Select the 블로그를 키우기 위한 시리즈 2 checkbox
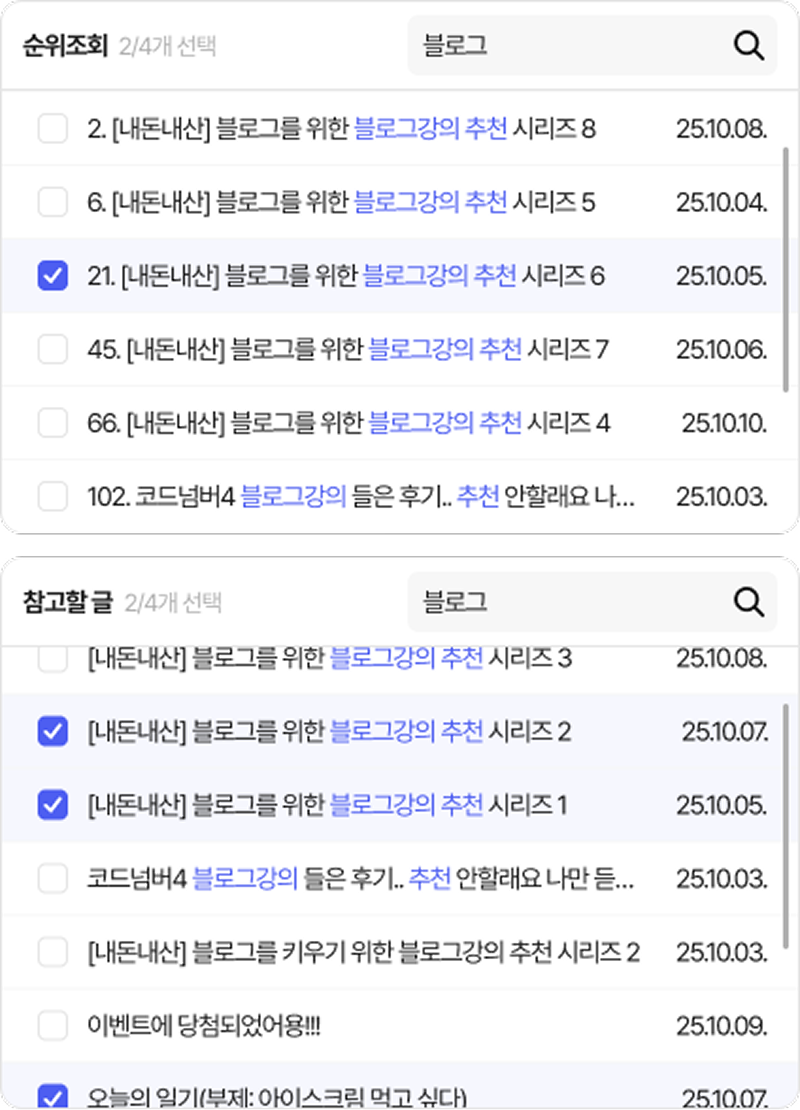The image size is (800, 1110). (52, 952)
